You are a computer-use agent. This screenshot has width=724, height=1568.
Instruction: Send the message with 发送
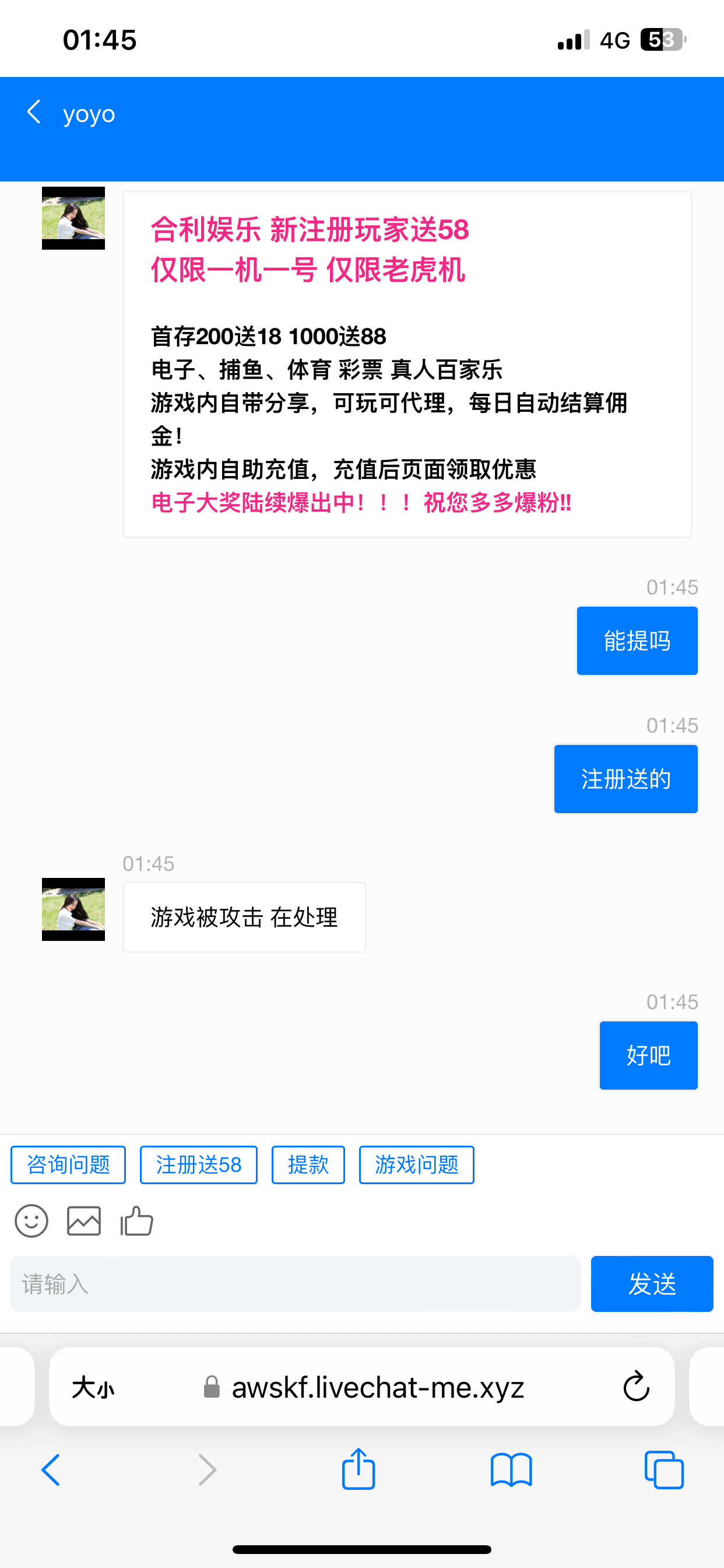click(x=652, y=1284)
